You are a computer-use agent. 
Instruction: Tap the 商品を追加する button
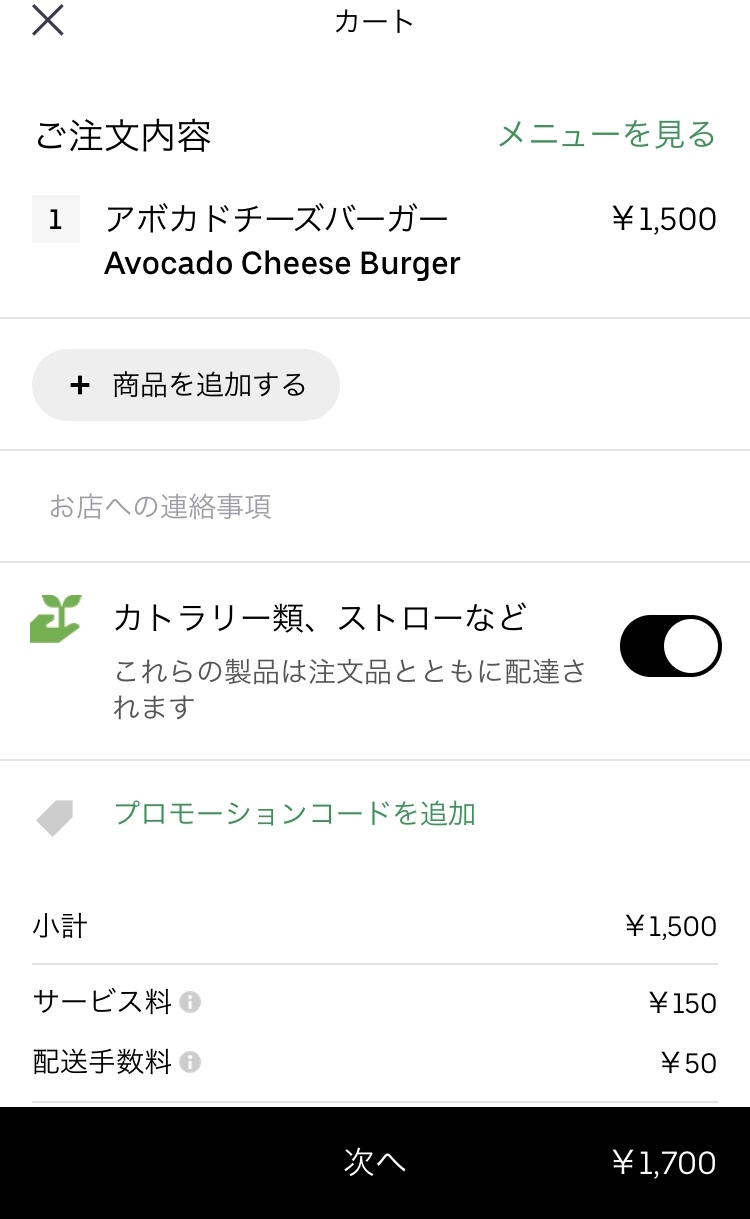coord(186,385)
